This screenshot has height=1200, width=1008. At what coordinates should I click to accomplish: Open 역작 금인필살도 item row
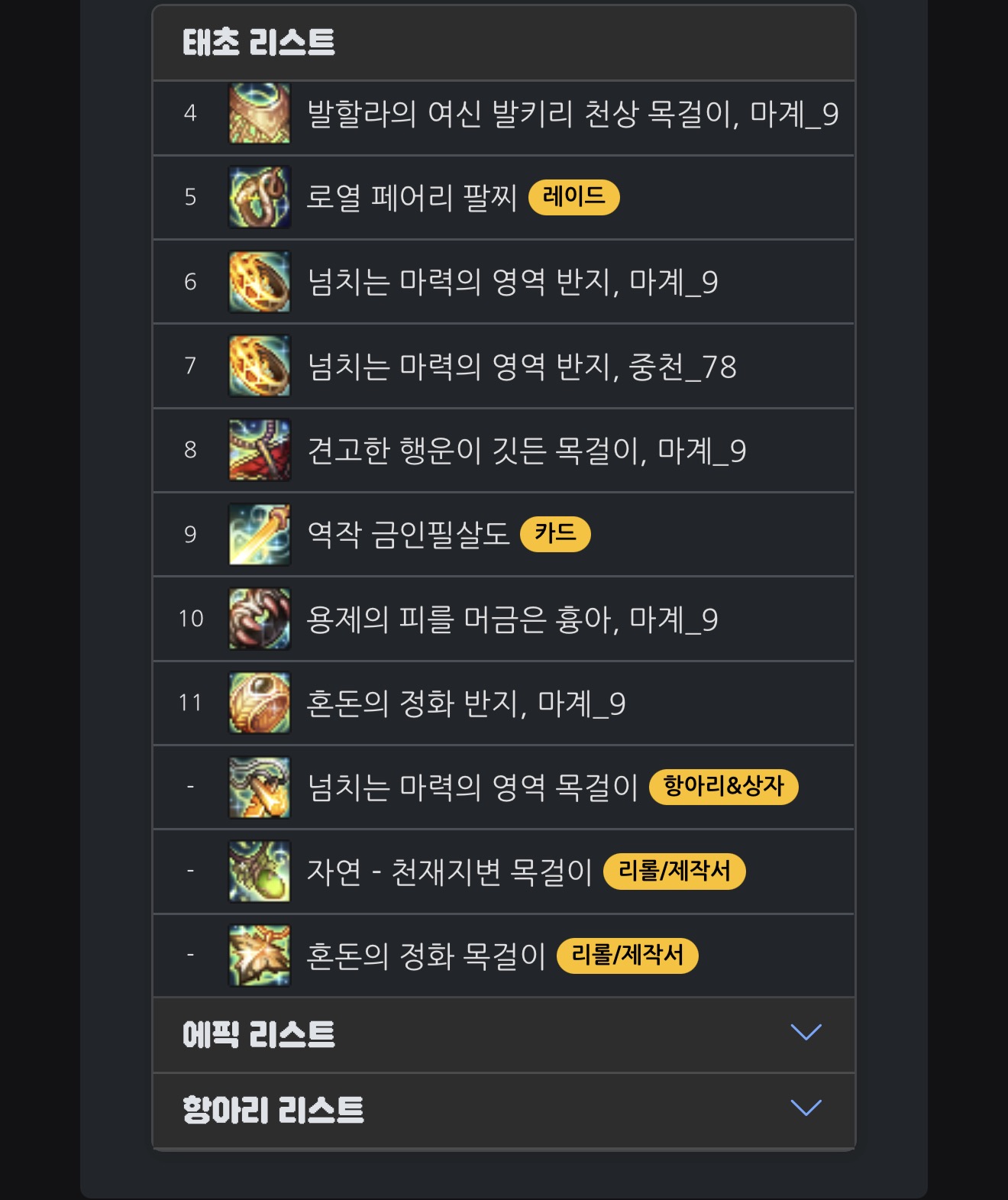click(407, 534)
